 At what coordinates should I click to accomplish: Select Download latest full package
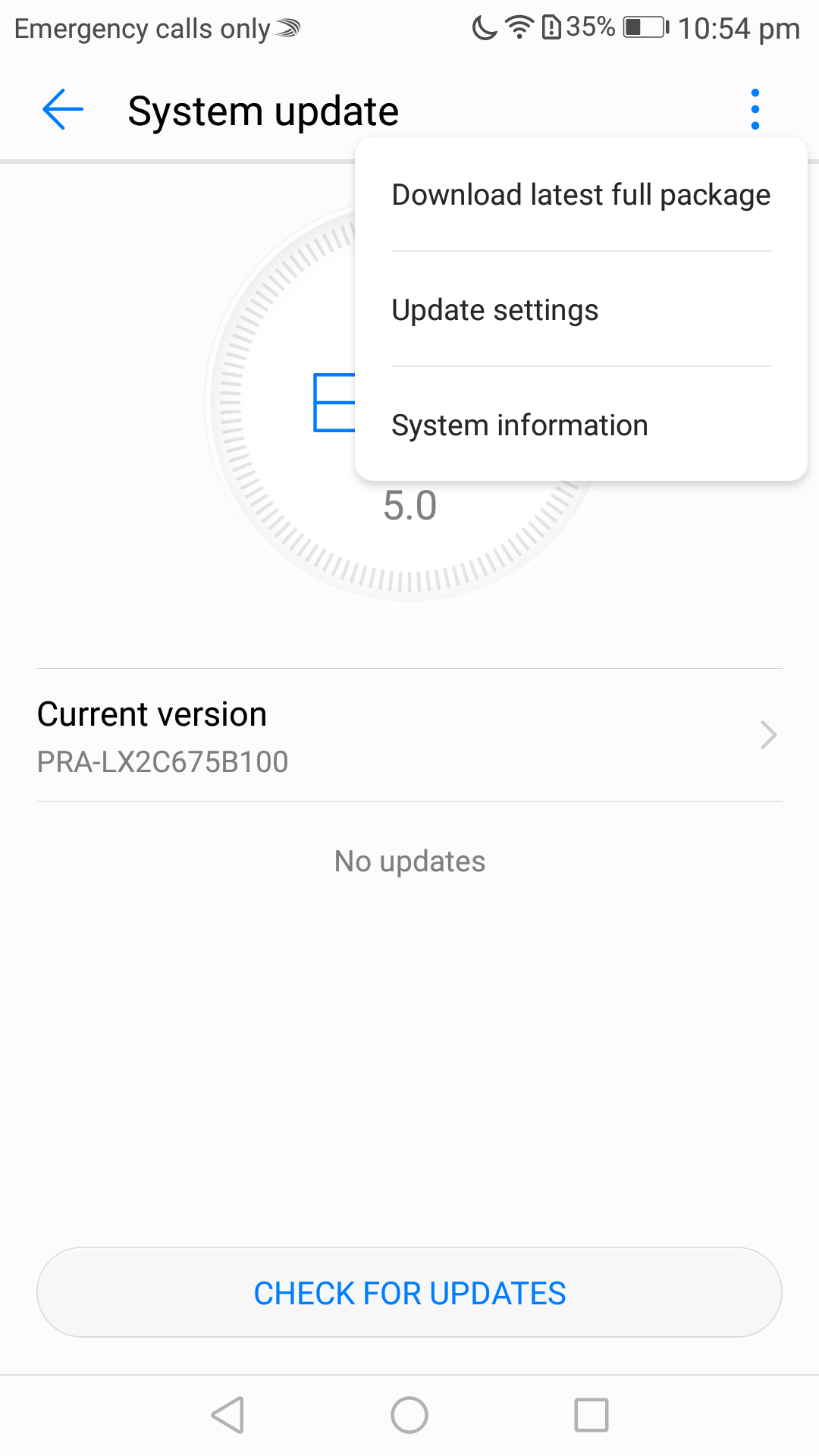tap(581, 195)
